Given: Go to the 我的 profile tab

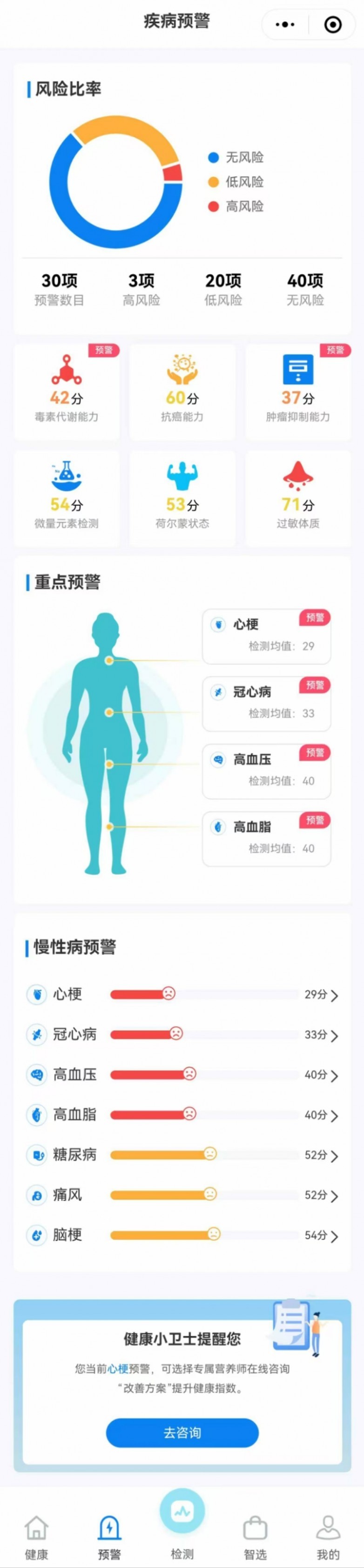Looking at the screenshot, I should [328, 1537].
